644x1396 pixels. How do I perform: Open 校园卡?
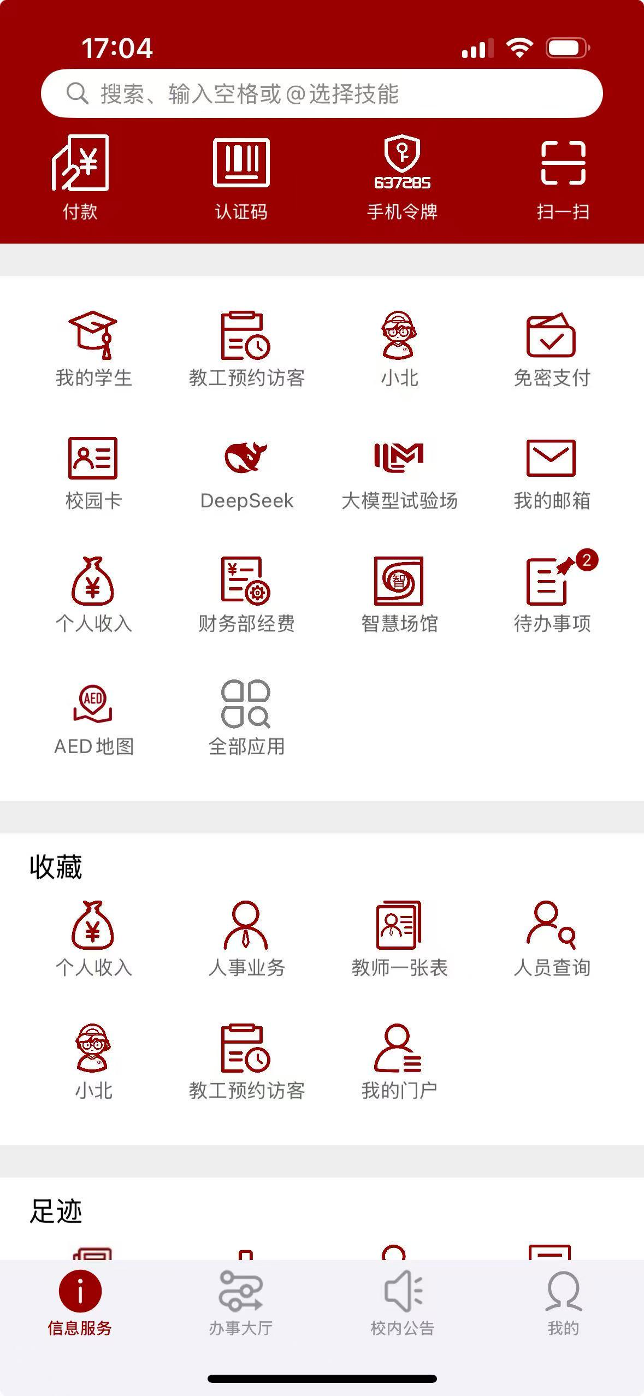click(93, 471)
